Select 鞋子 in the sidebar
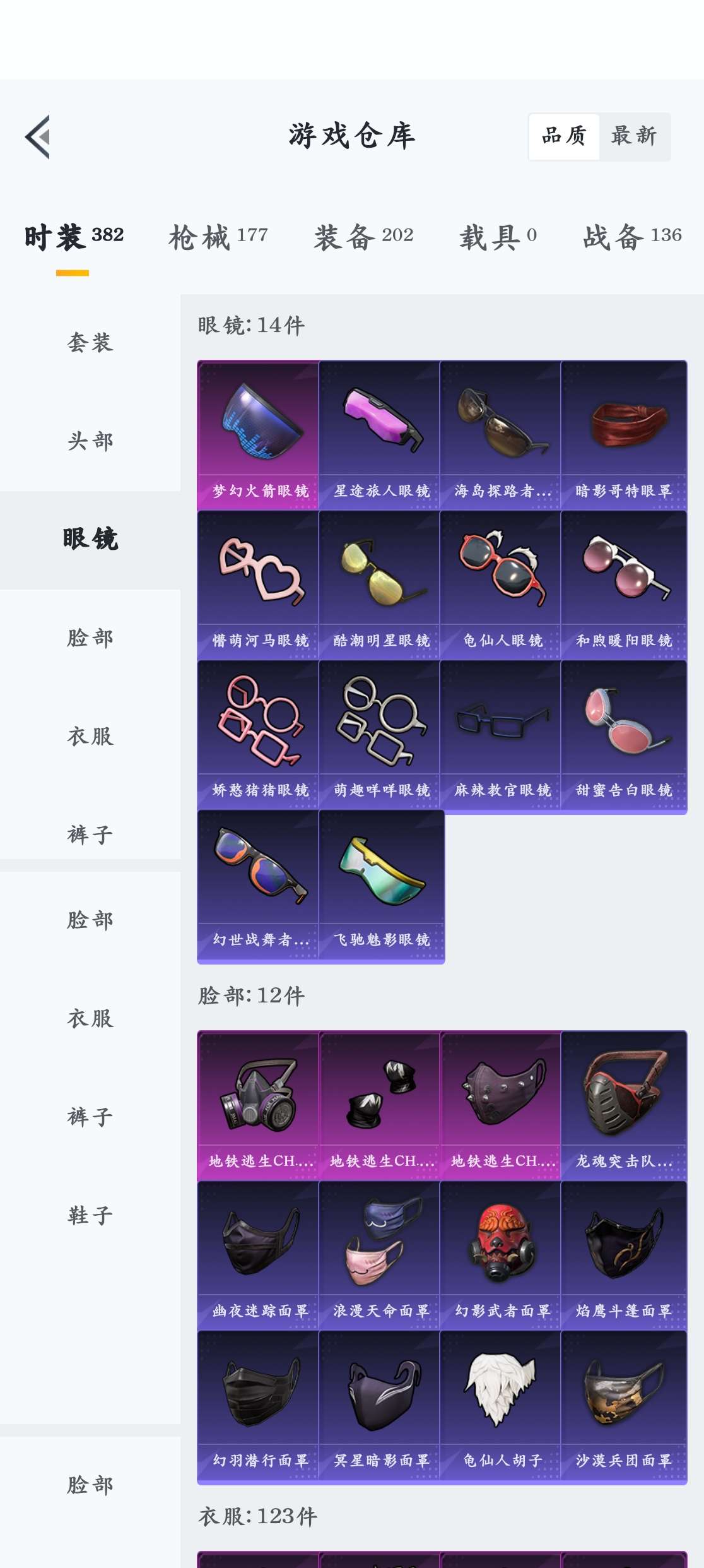This screenshot has width=704, height=1568. (90, 1215)
